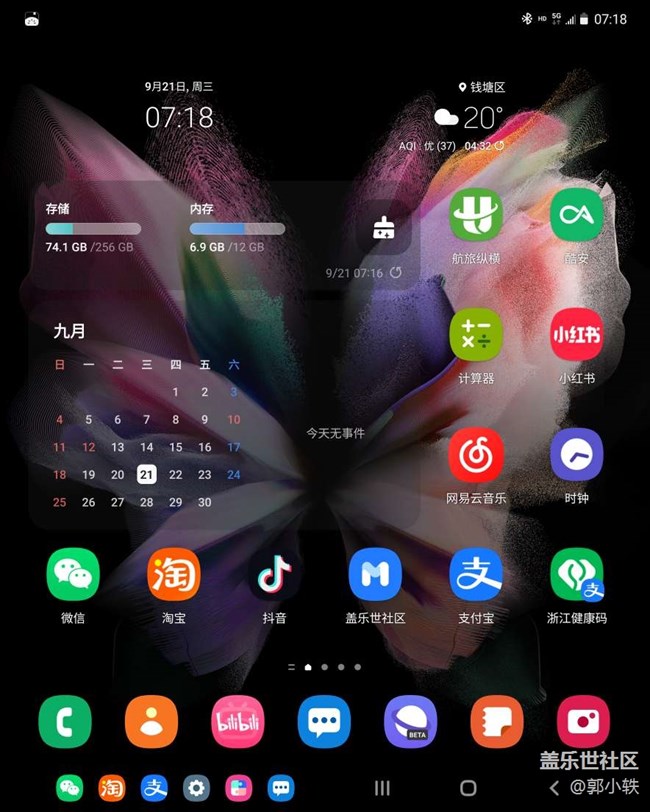This screenshot has height=812, width=650.
Task: Launch the Taobao (淘宝) app
Action: [x=174, y=575]
